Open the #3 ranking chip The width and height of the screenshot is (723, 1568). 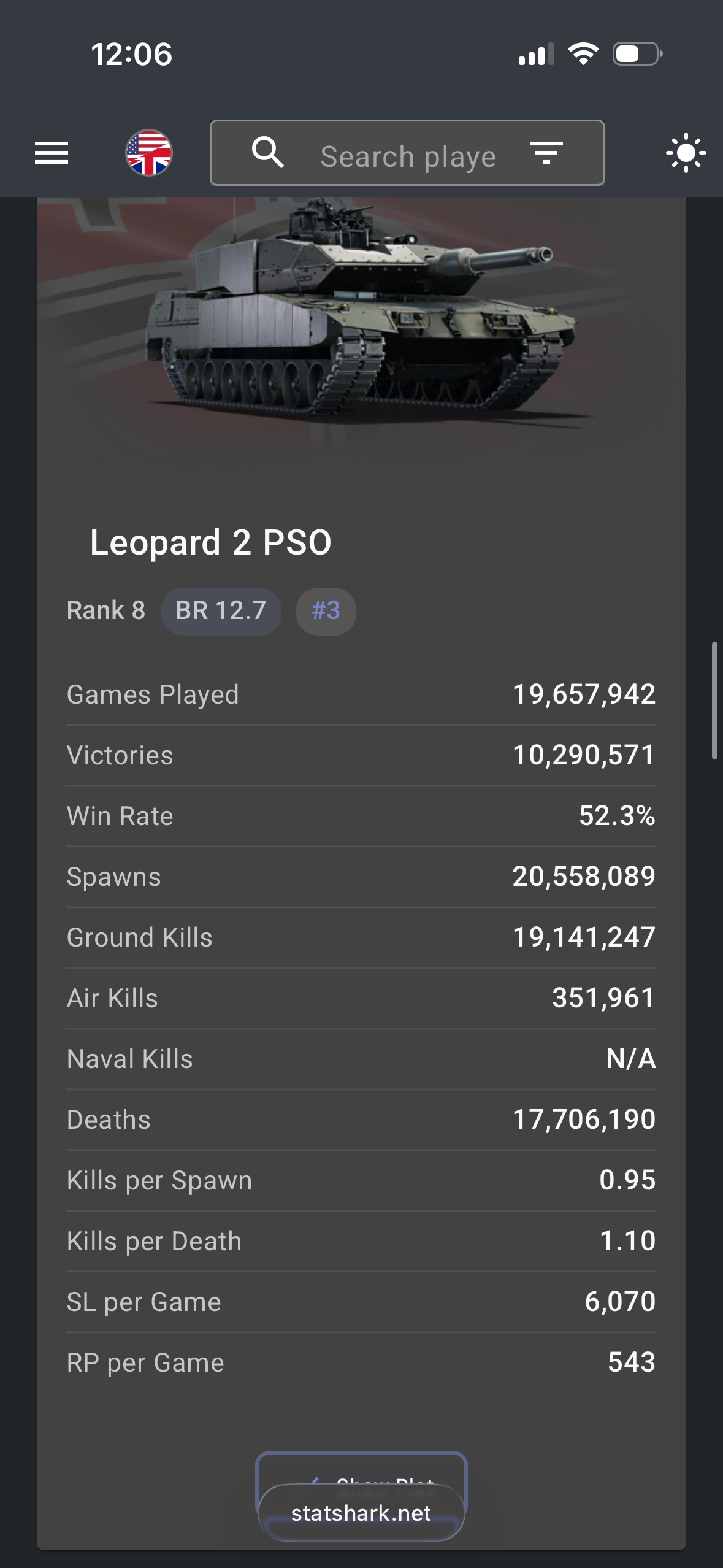click(326, 611)
